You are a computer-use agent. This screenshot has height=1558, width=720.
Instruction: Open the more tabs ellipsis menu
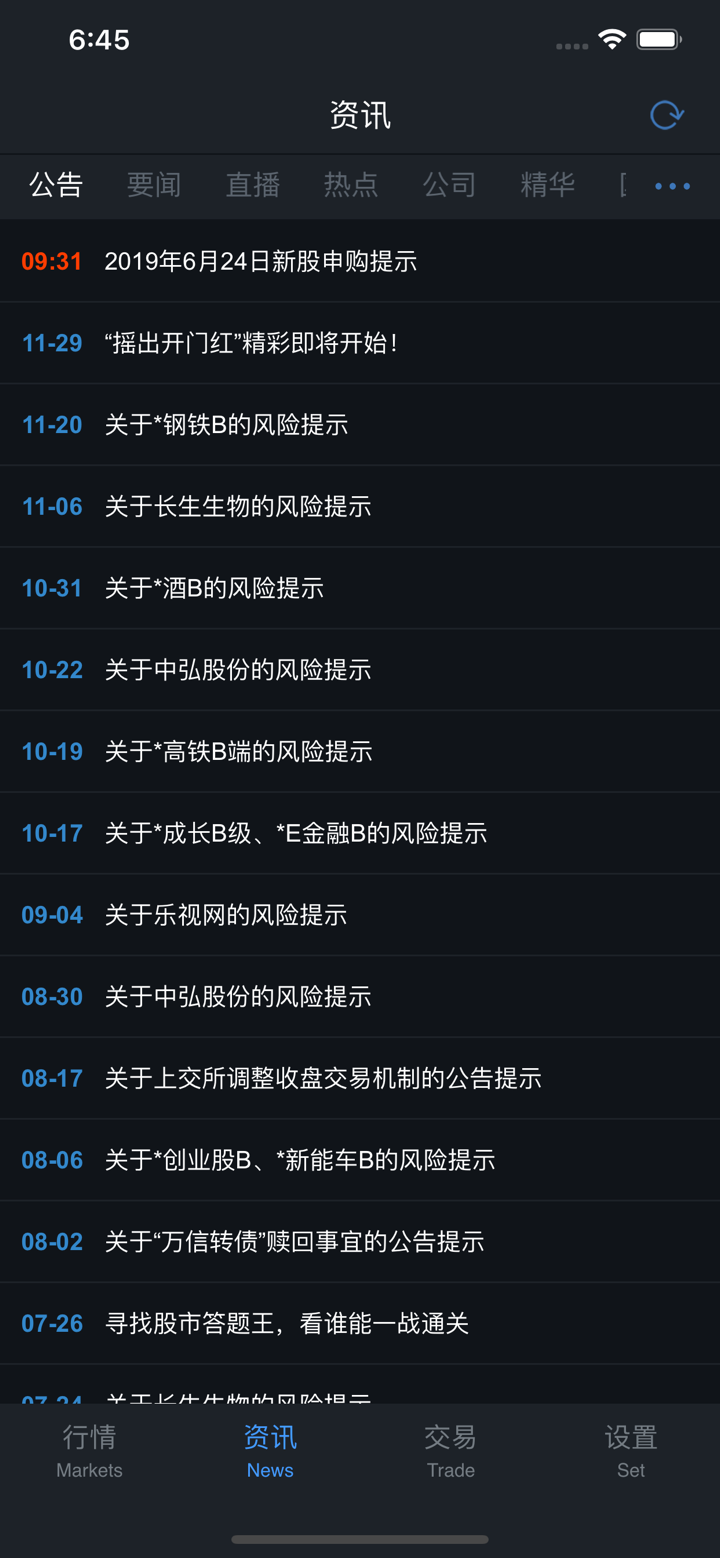tap(672, 186)
